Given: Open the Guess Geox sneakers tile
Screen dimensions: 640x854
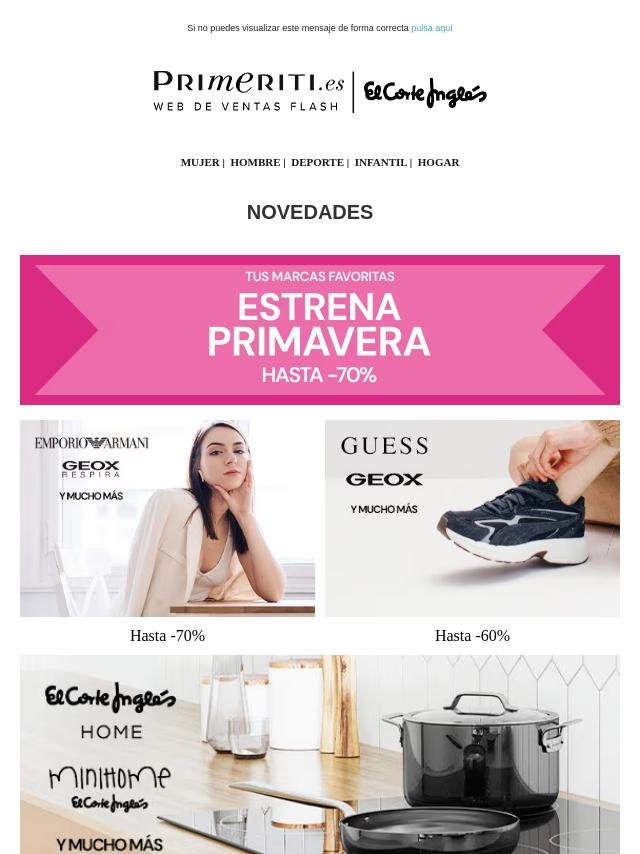Looking at the screenshot, I should [472, 518].
